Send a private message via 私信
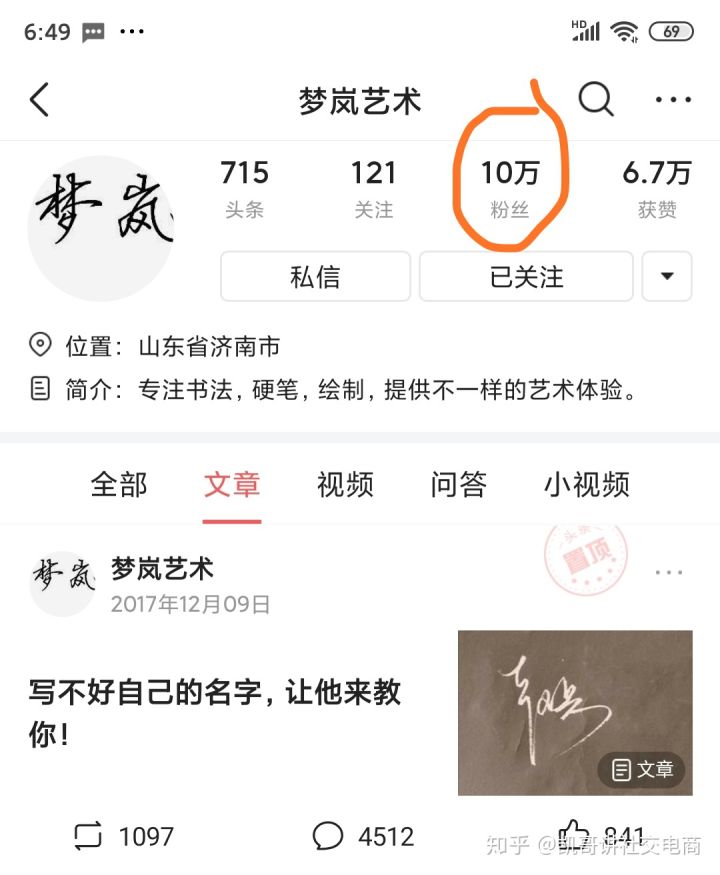 coord(314,277)
